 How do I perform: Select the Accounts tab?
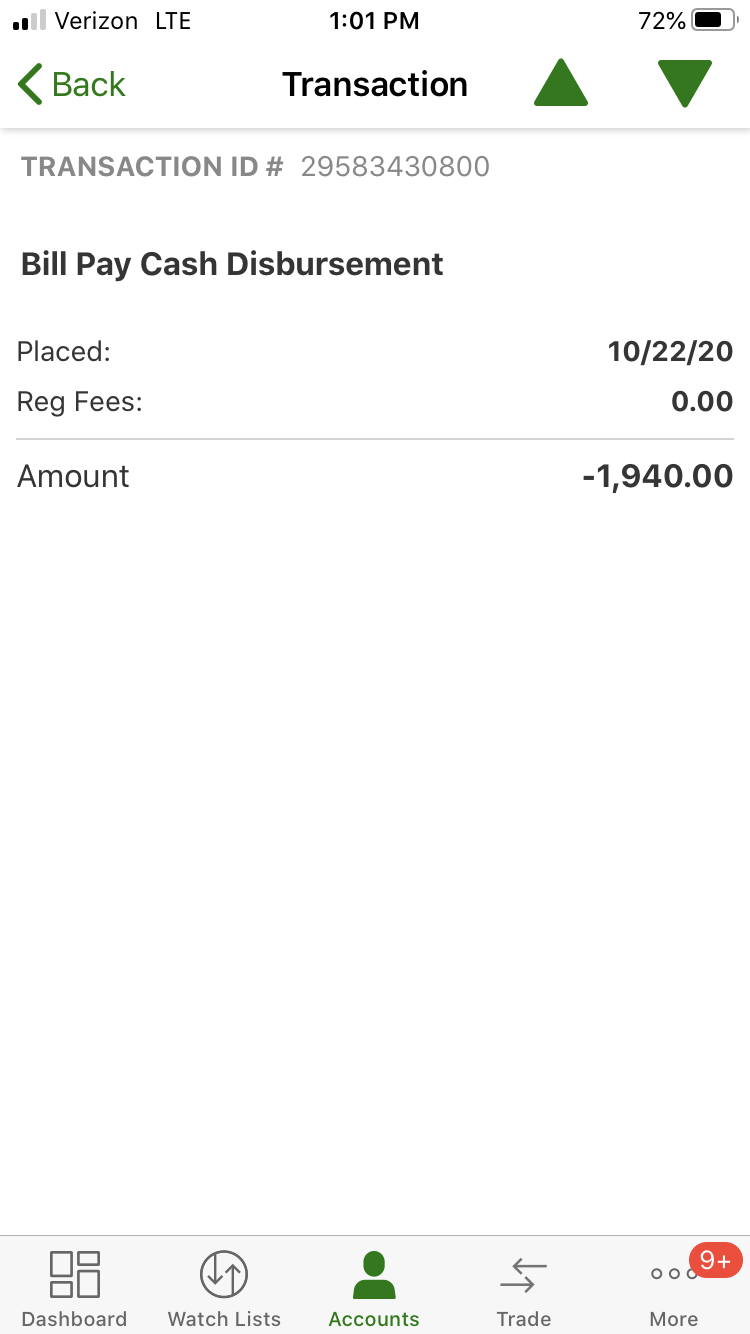(x=374, y=1288)
